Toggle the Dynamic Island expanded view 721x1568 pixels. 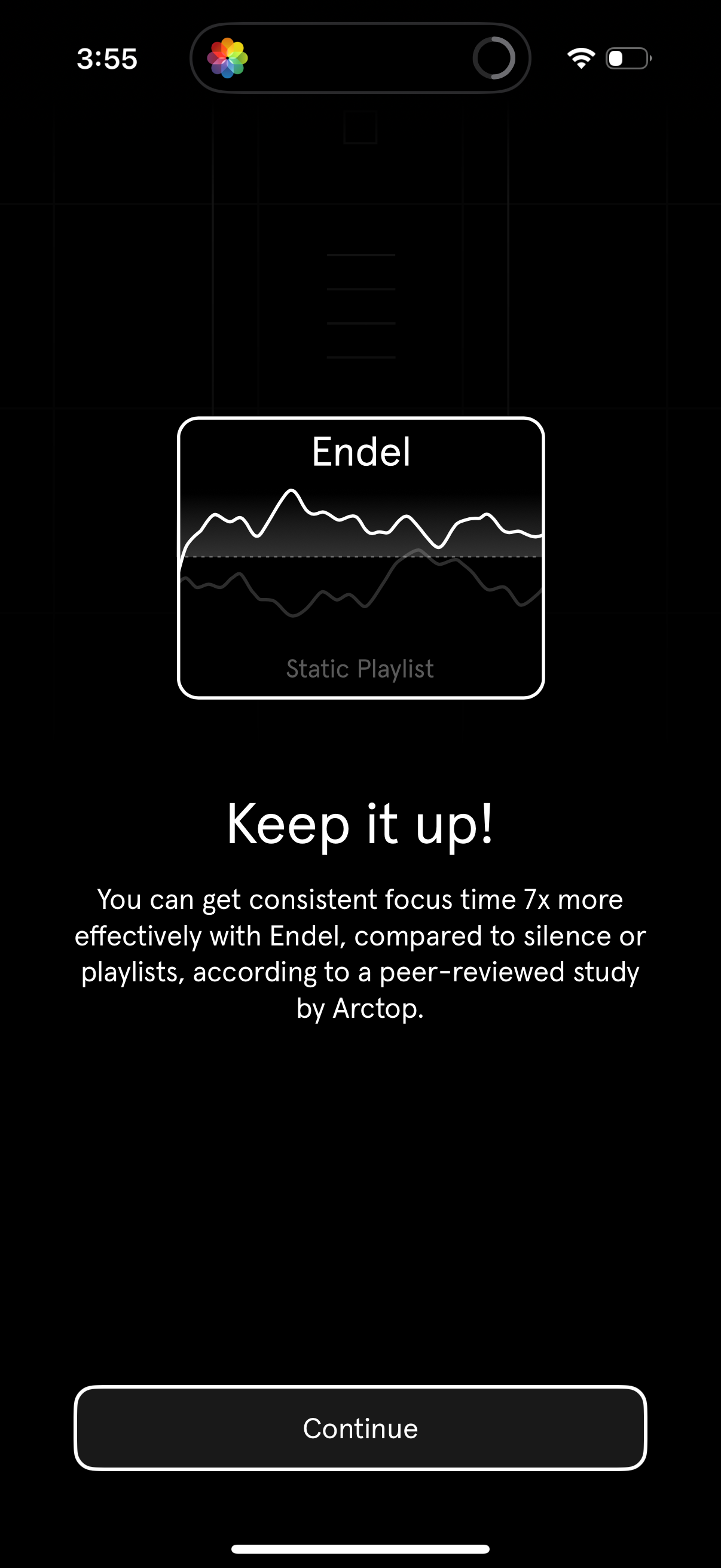pos(360,58)
